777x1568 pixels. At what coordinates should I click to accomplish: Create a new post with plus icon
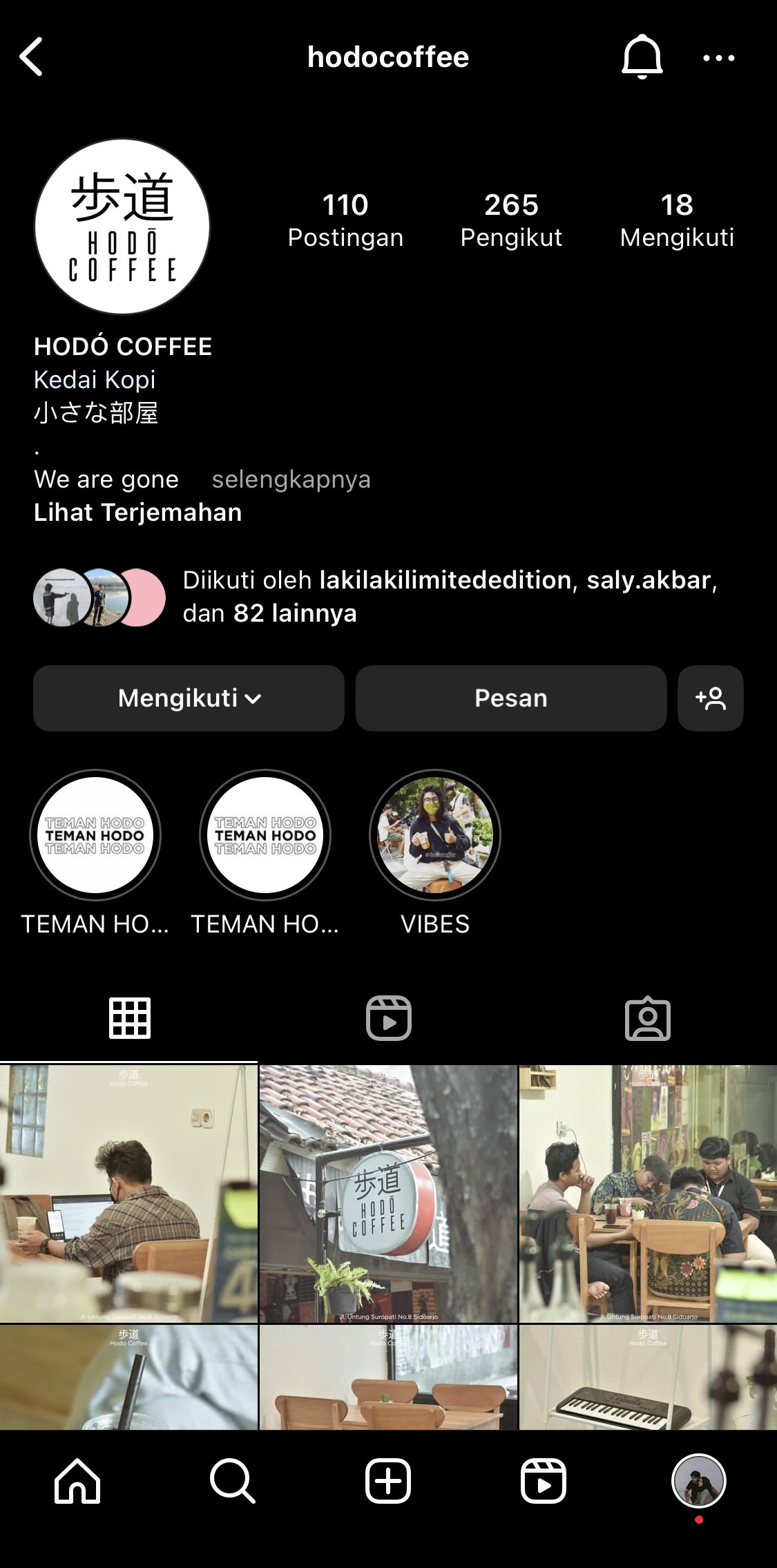tap(388, 1481)
